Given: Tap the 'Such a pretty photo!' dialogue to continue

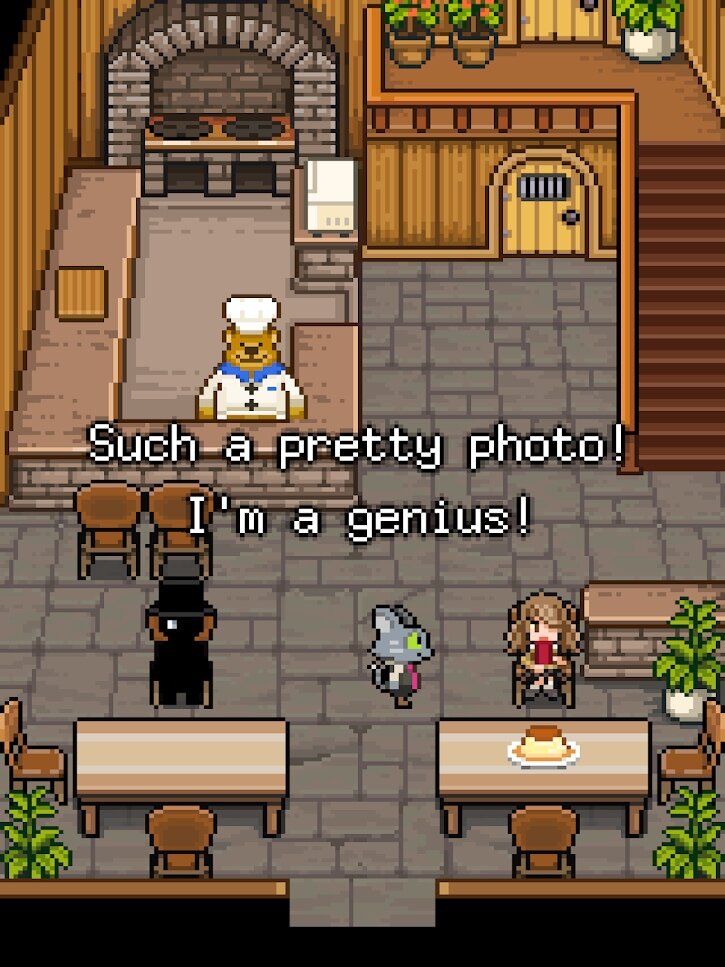Looking at the screenshot, I should tap(359, 446).
